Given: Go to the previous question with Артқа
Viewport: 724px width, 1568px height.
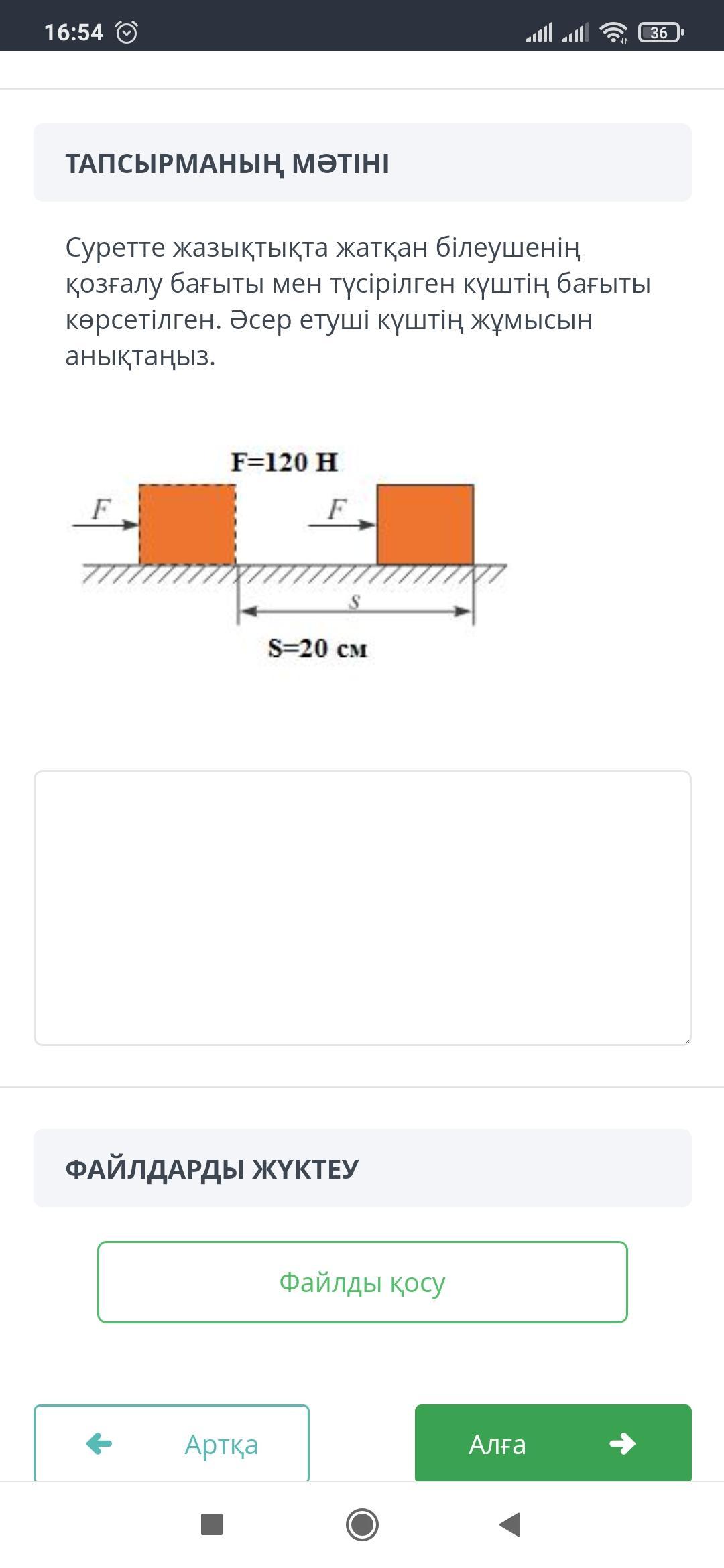Looking at the screenshot, I should pyautogui.click(x=172, y=1443).
